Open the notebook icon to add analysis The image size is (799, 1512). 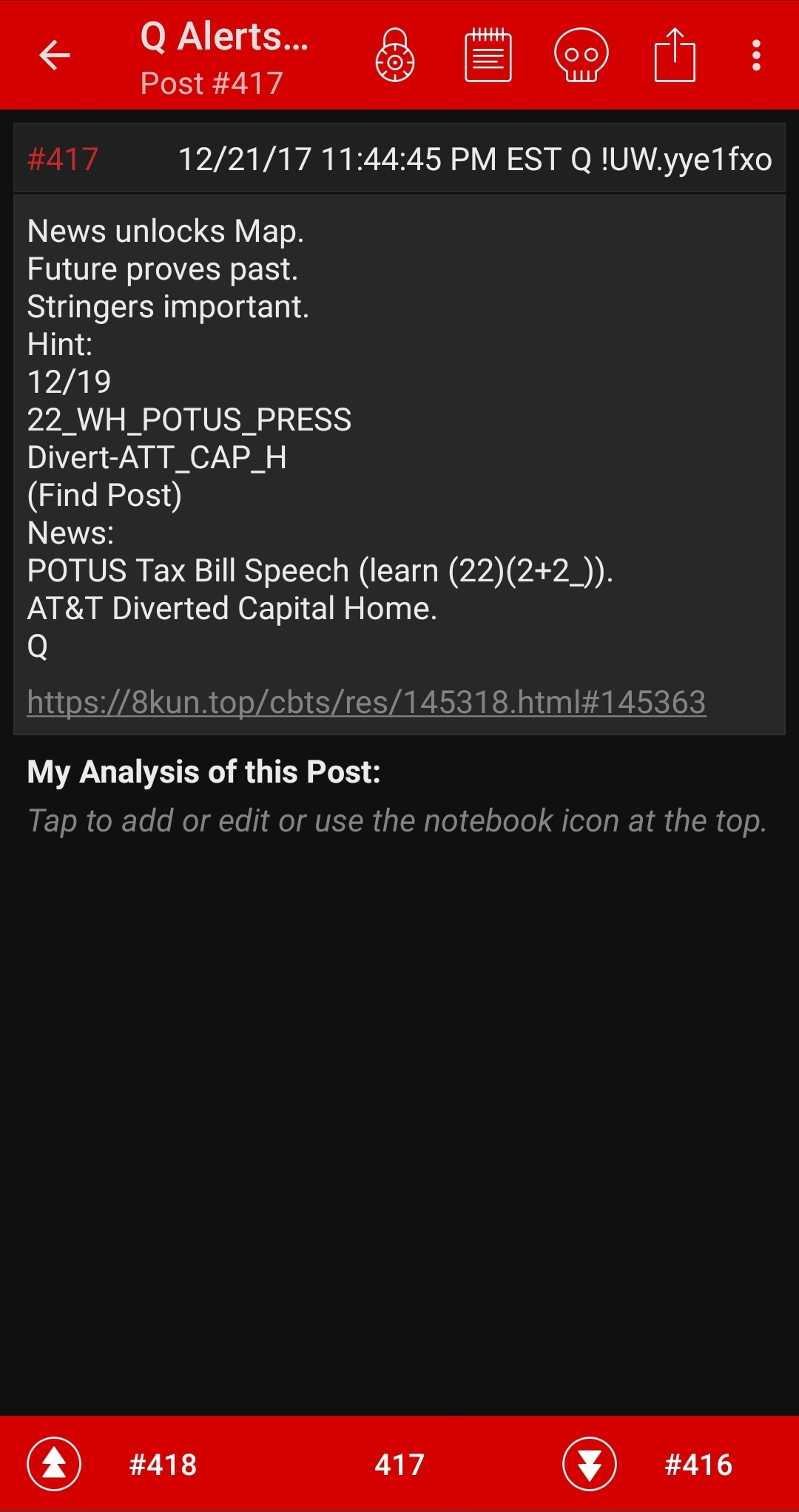click(x=488, y=55)
